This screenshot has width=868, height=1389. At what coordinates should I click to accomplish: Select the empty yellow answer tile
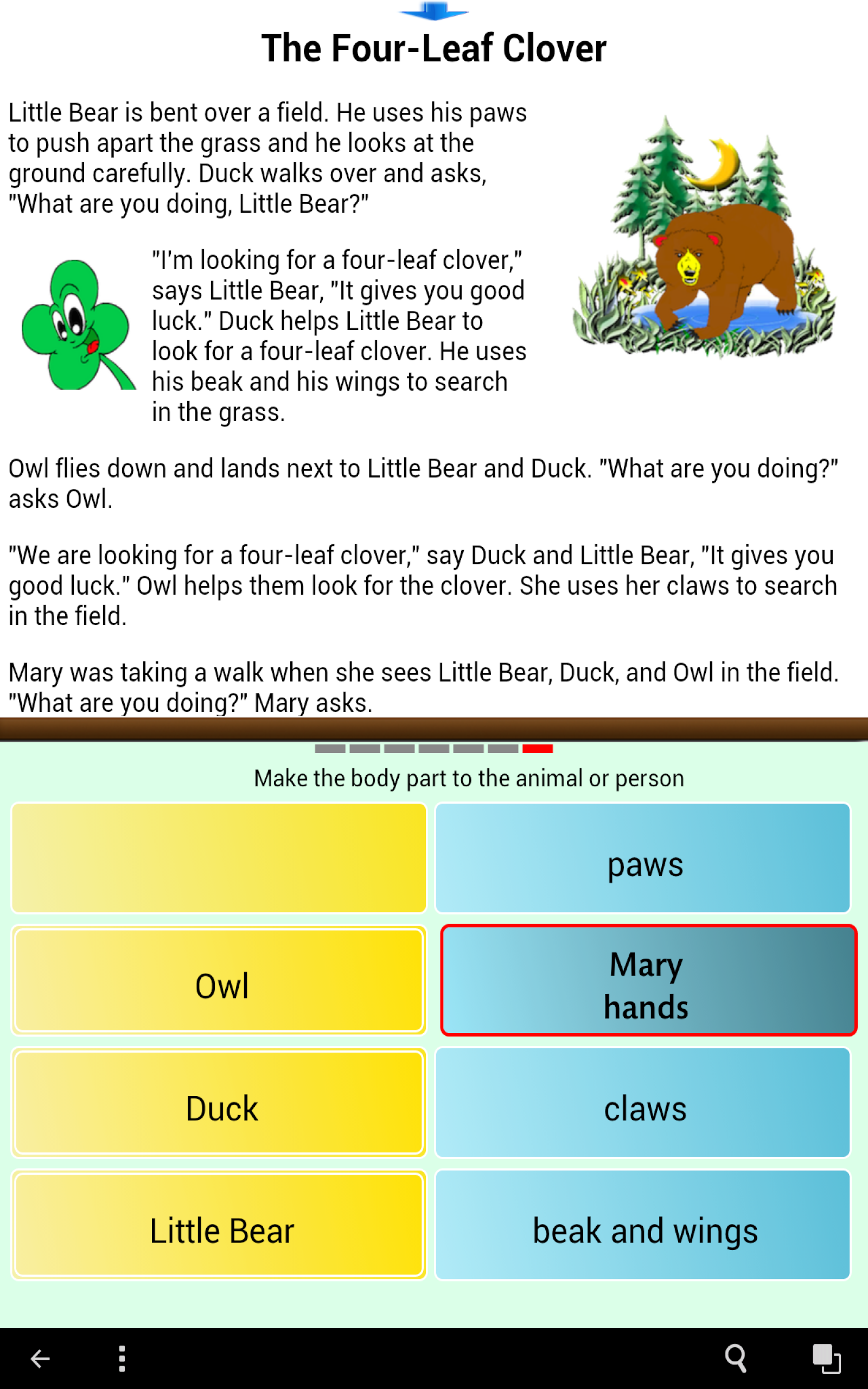point(219,857)
